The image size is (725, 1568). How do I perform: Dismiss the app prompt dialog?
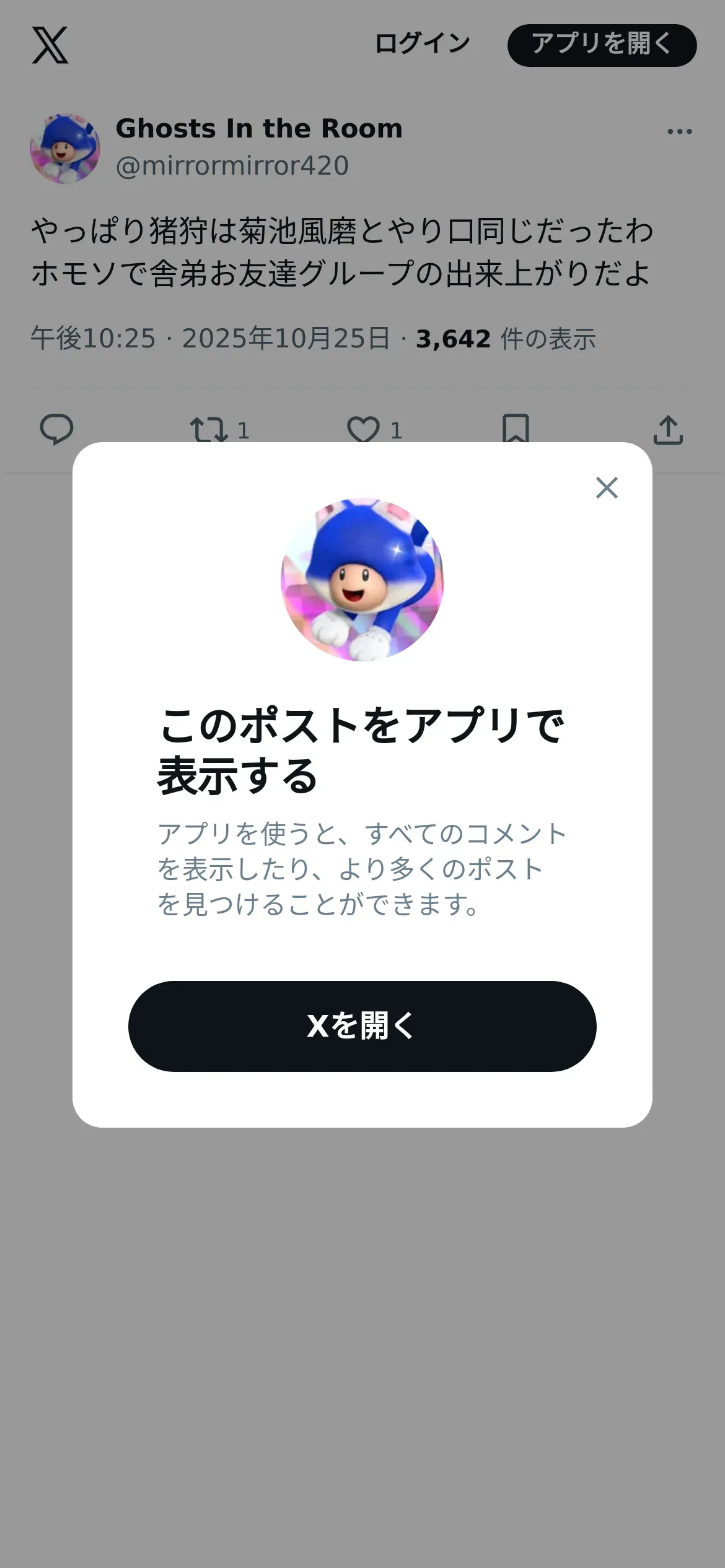[x=607, y=488]
